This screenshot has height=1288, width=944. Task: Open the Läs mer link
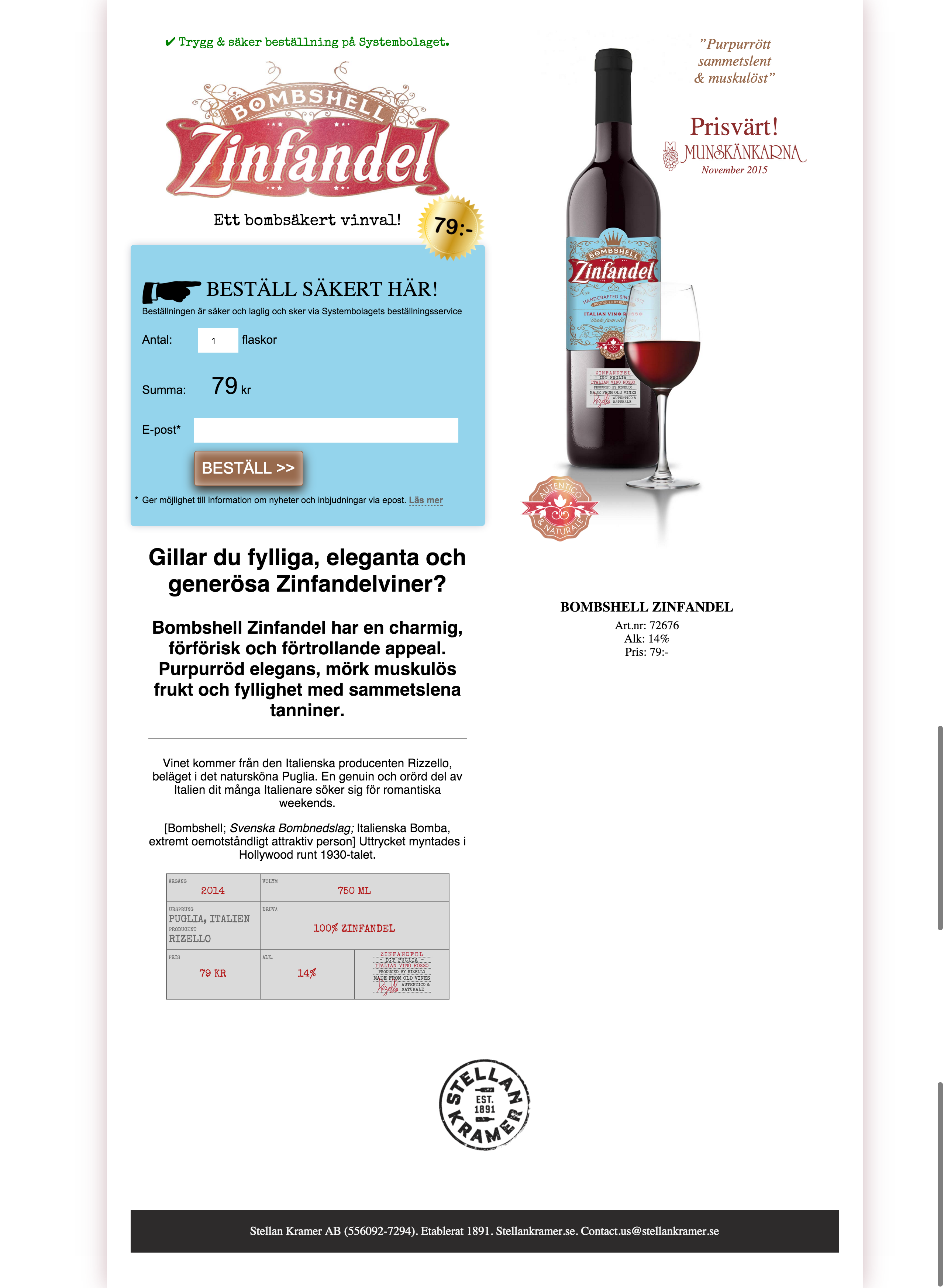(x=426, y=501)
